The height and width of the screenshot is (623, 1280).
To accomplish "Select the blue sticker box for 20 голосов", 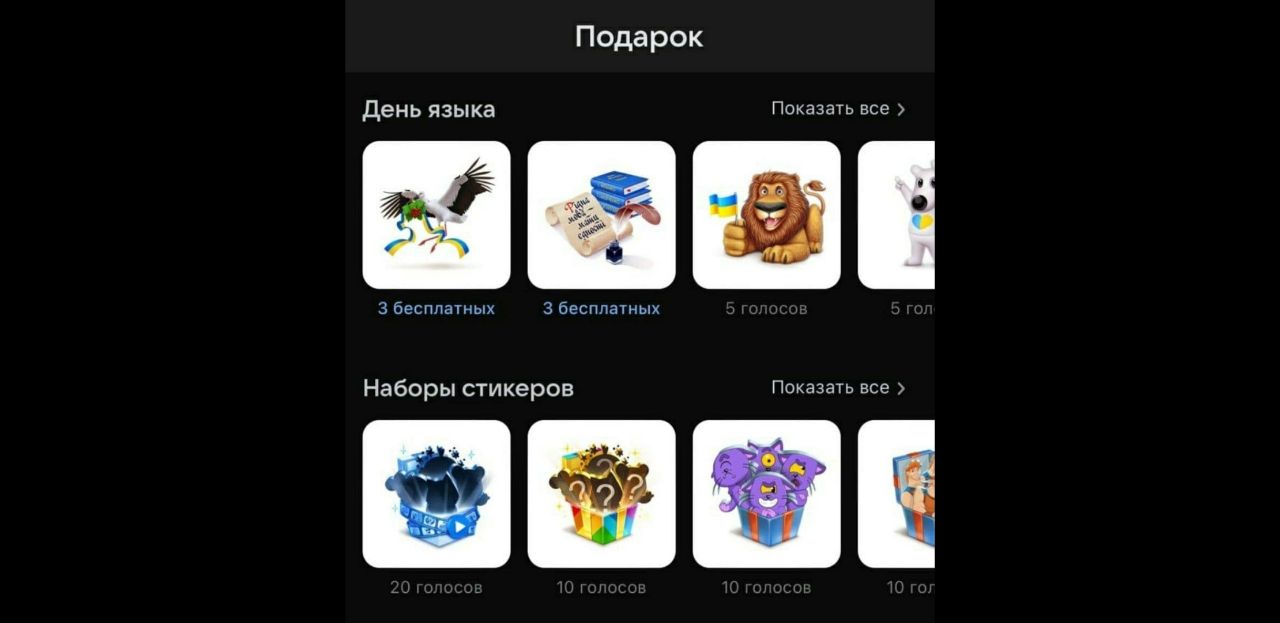I will (x=436, y=494).
